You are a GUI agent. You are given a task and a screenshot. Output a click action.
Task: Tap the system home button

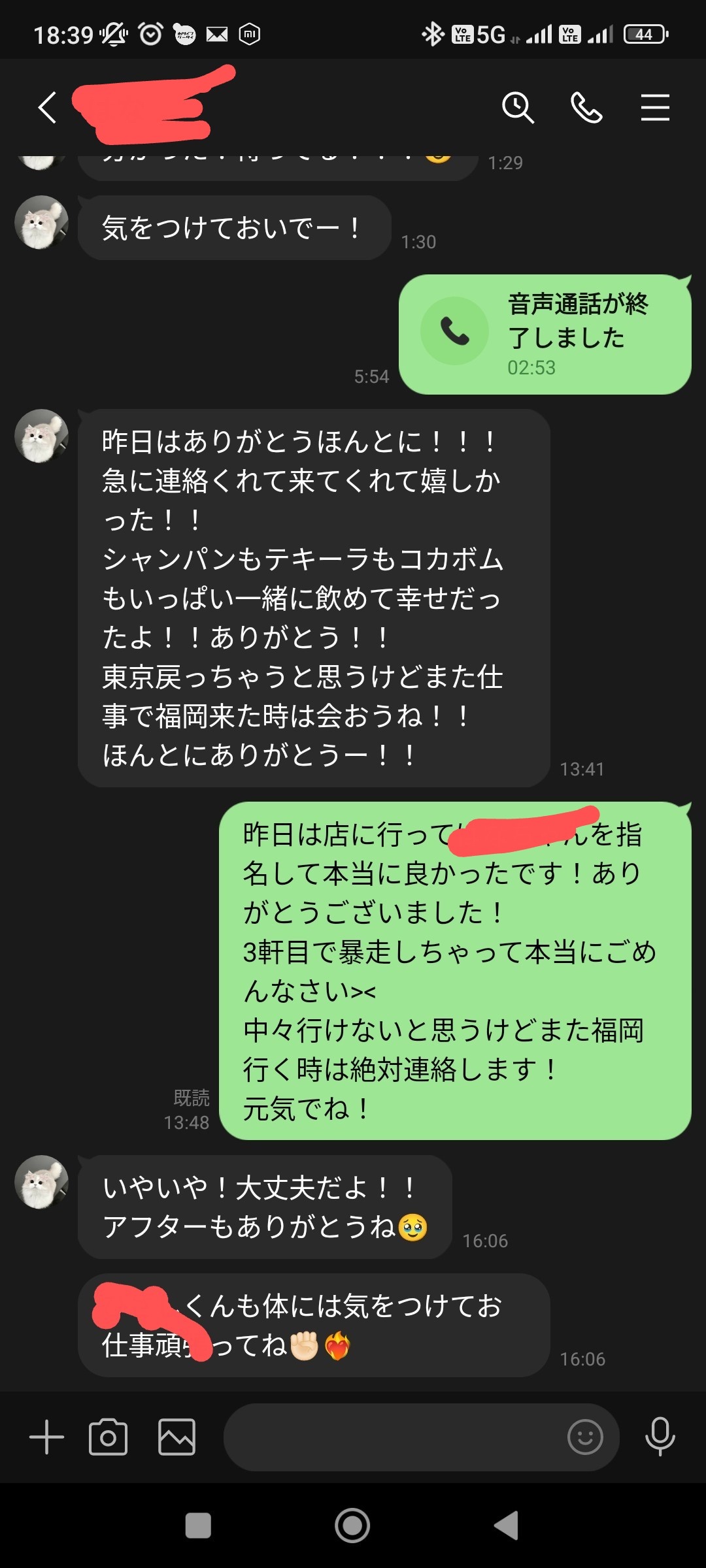tap(352, 1526)
